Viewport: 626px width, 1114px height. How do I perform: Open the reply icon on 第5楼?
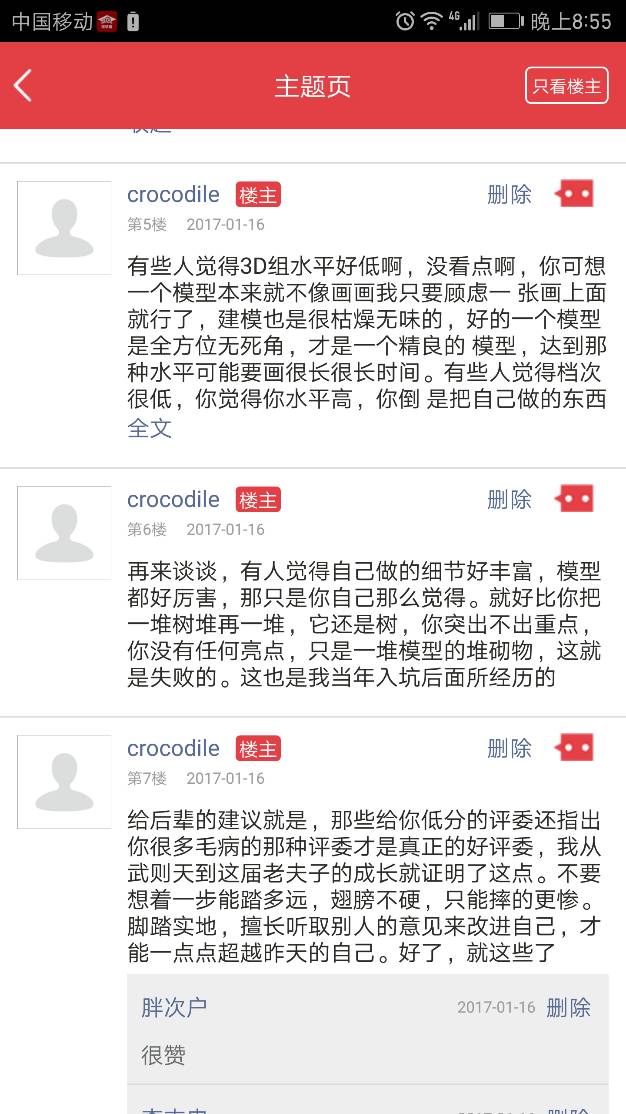pos(576,194)
